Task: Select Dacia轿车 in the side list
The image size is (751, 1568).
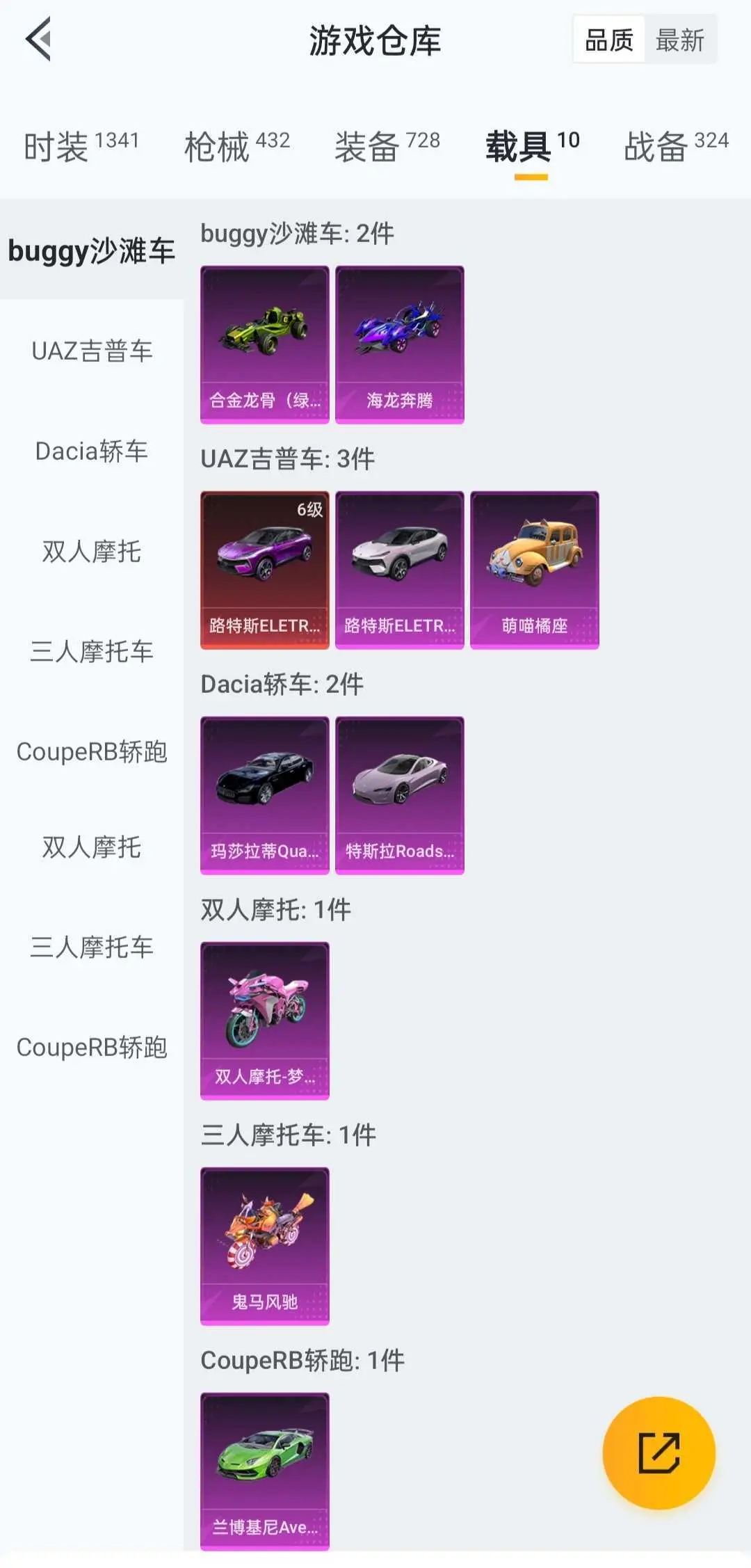Action: click(x=92, y=451)
